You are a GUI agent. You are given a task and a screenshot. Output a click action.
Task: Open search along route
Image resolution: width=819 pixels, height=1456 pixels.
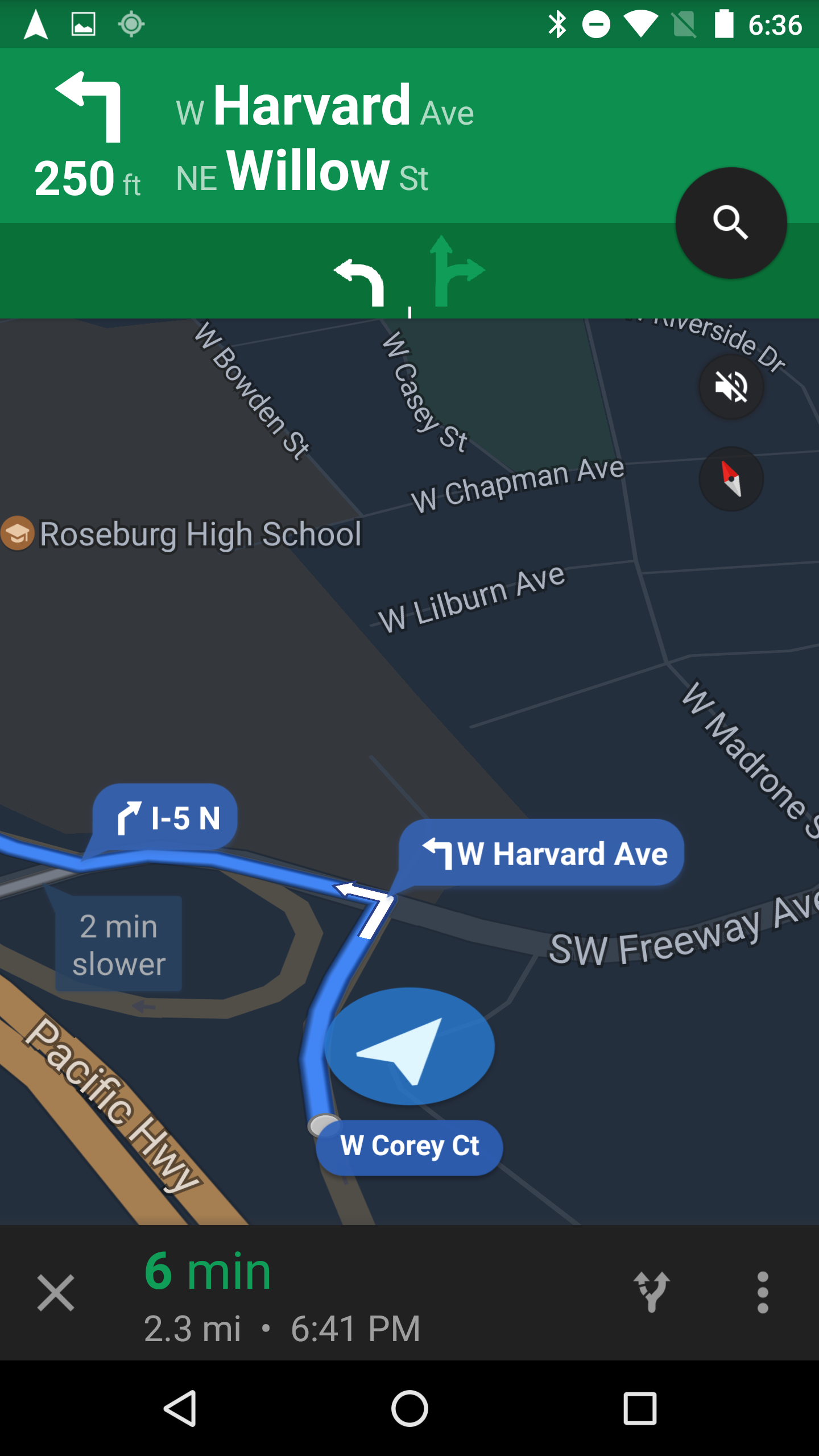tap(731, 223)
